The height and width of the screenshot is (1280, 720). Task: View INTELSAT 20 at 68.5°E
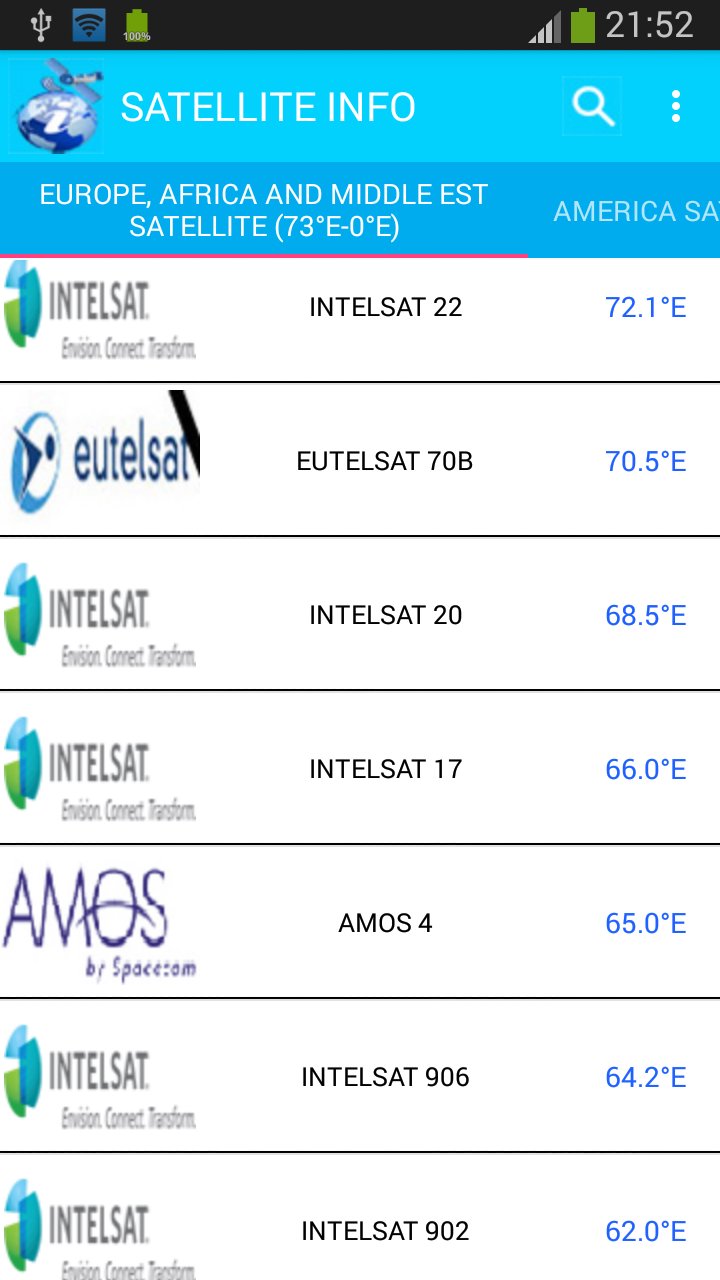point(360,614)
